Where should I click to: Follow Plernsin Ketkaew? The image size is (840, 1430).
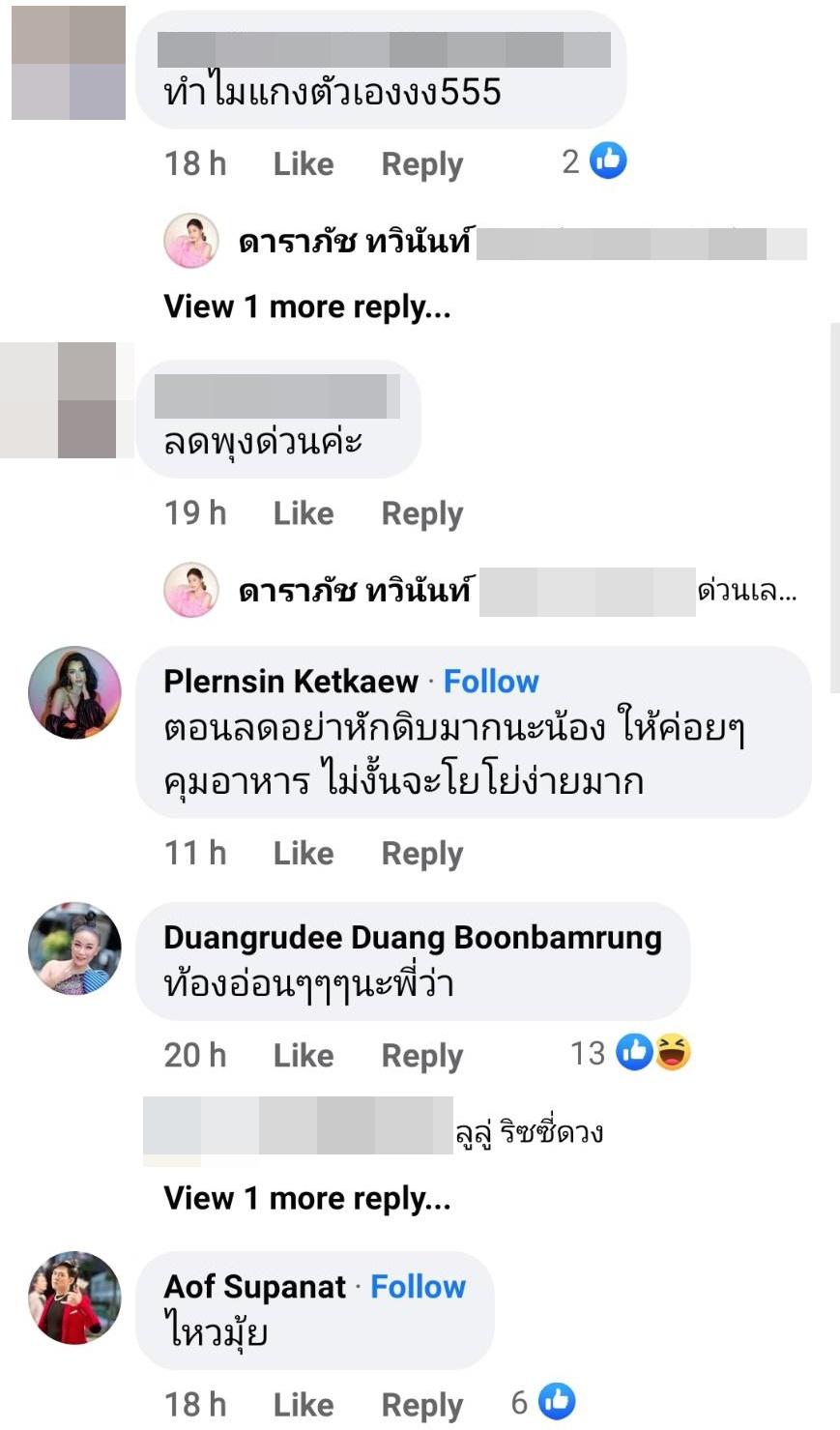point(491,682)
